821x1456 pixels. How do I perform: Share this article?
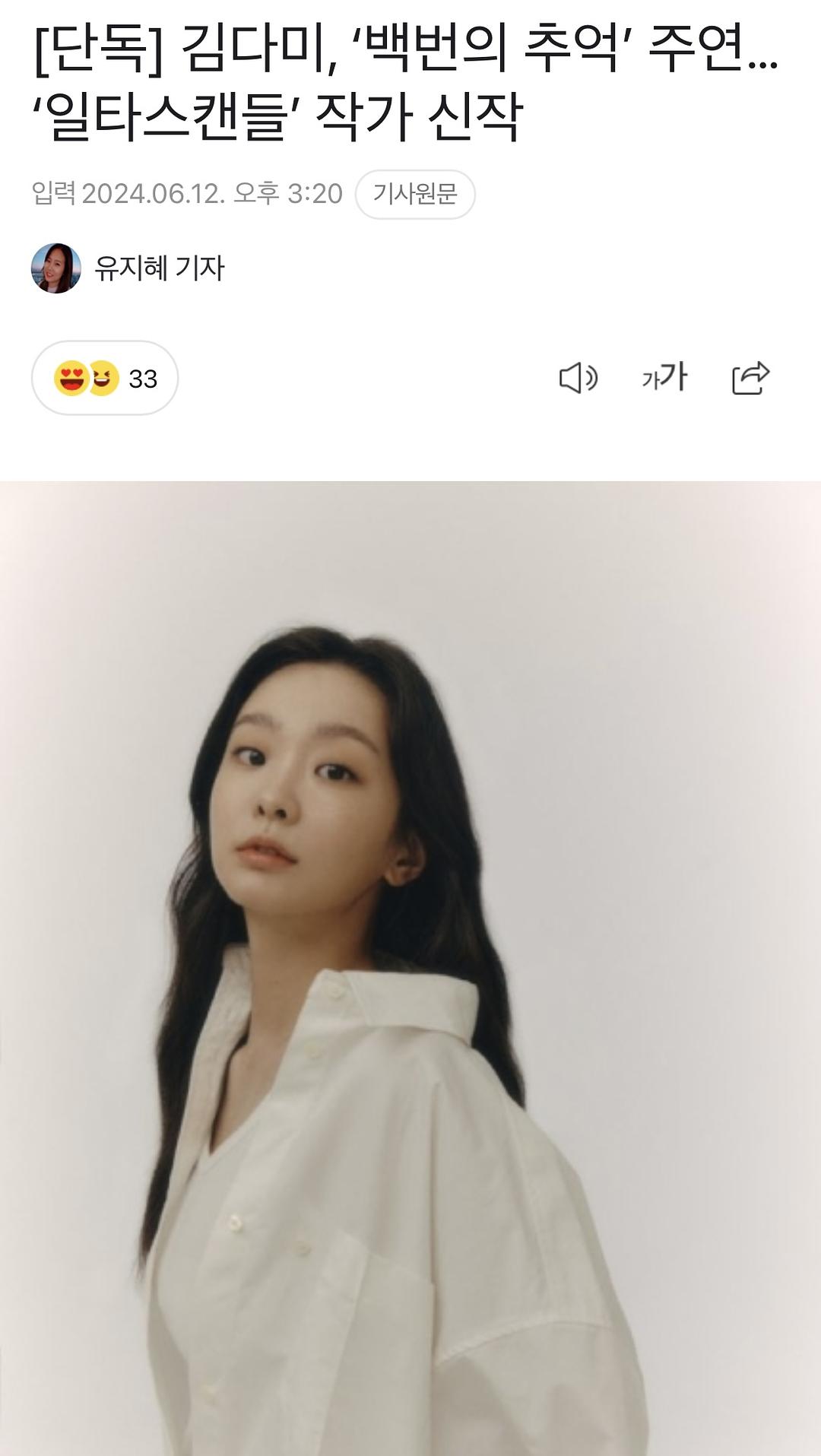point(750,378)
